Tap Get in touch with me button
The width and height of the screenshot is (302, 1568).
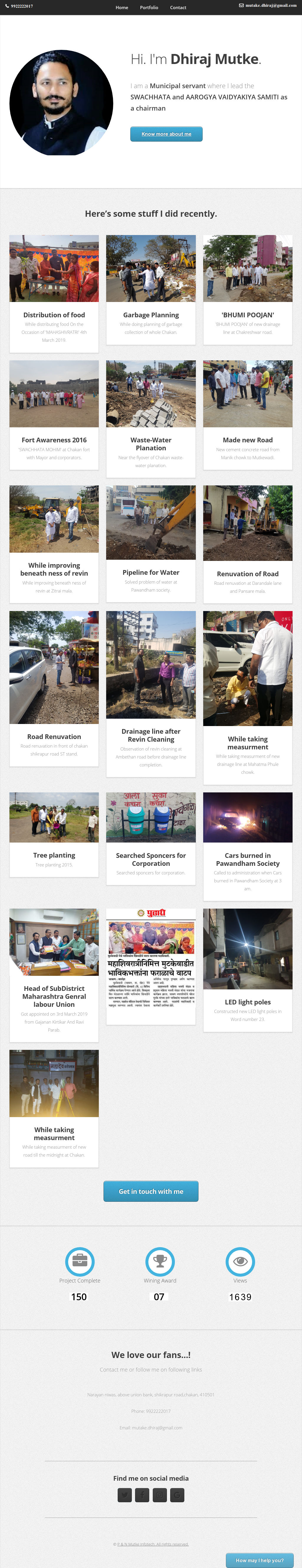pyautogui.click(x=151, y=1191)
